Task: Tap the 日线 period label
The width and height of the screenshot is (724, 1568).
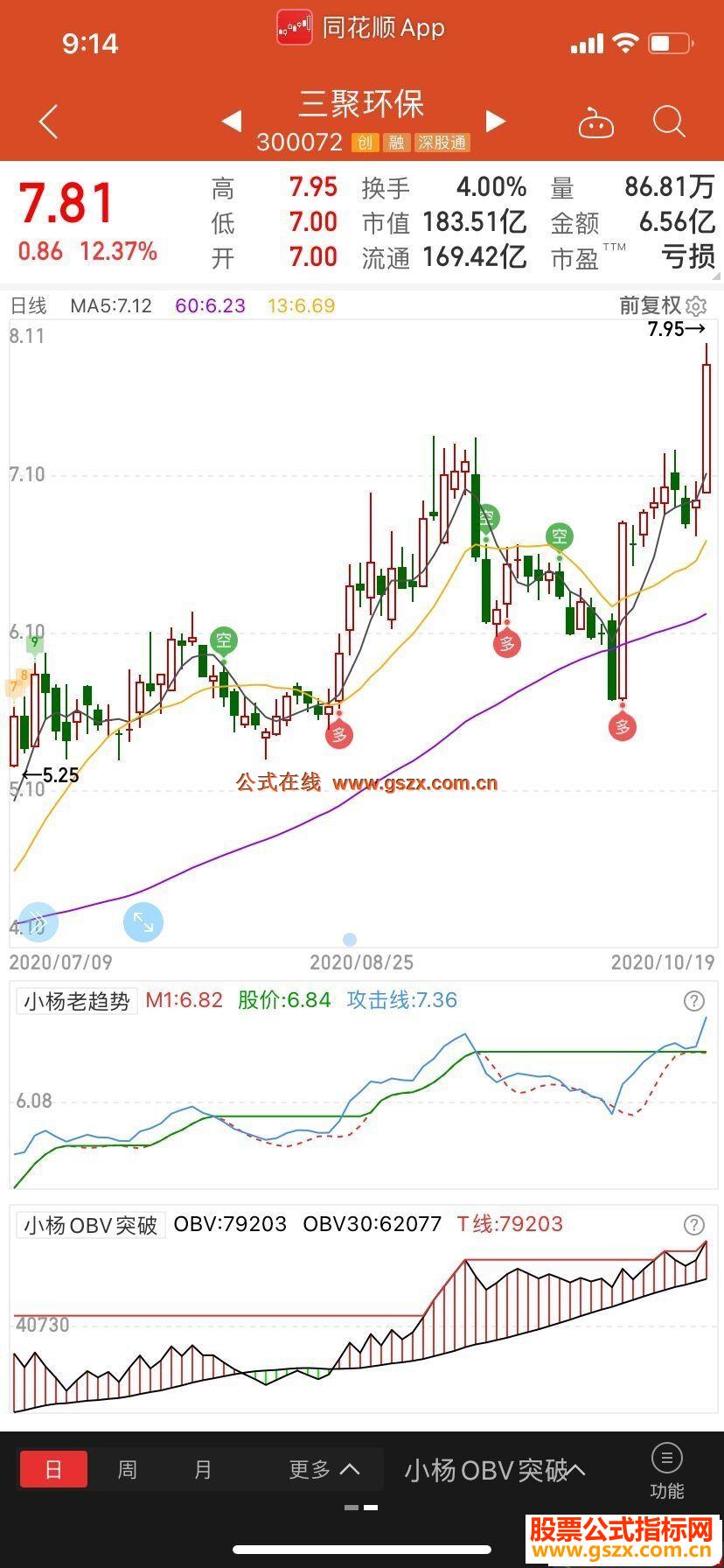Action: pos(28,306)
